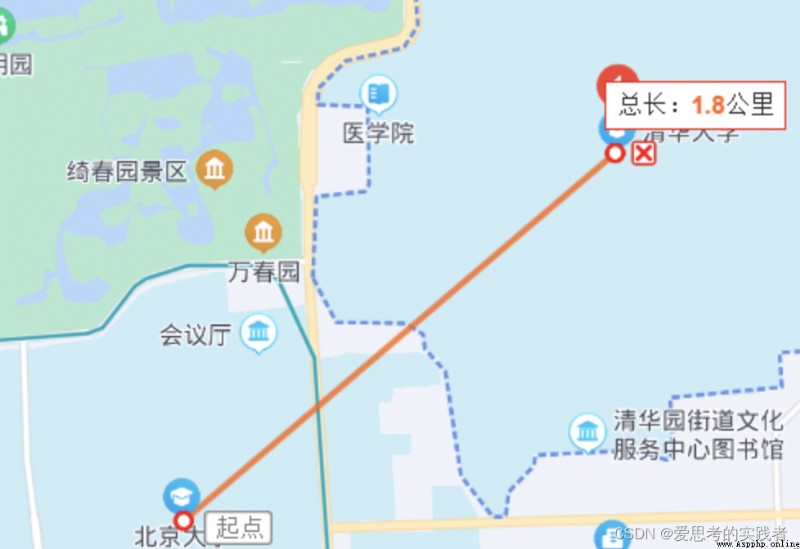
Task: Open the 会议厅 place marker
Action: tap(259, 331)
